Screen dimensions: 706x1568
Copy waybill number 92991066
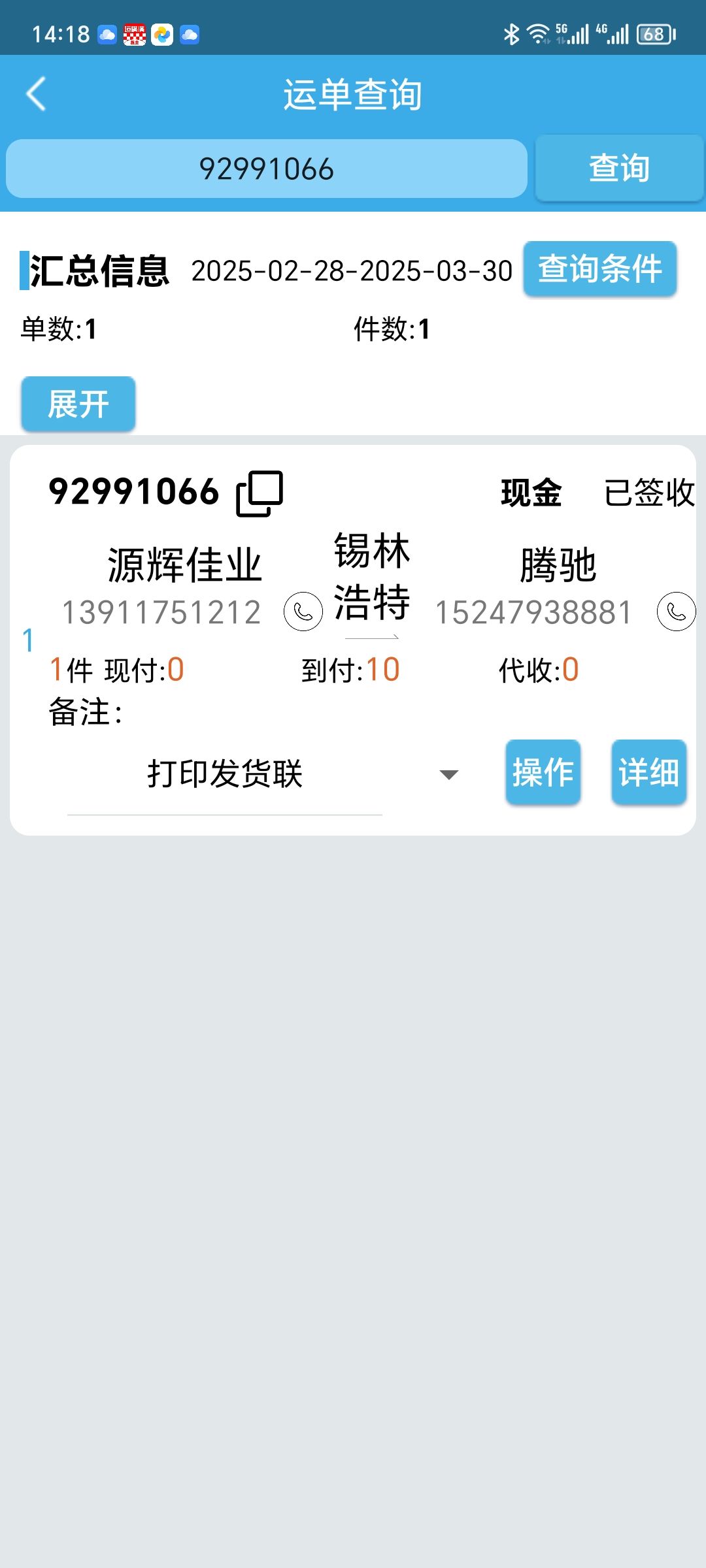click(x=260, y=493)
